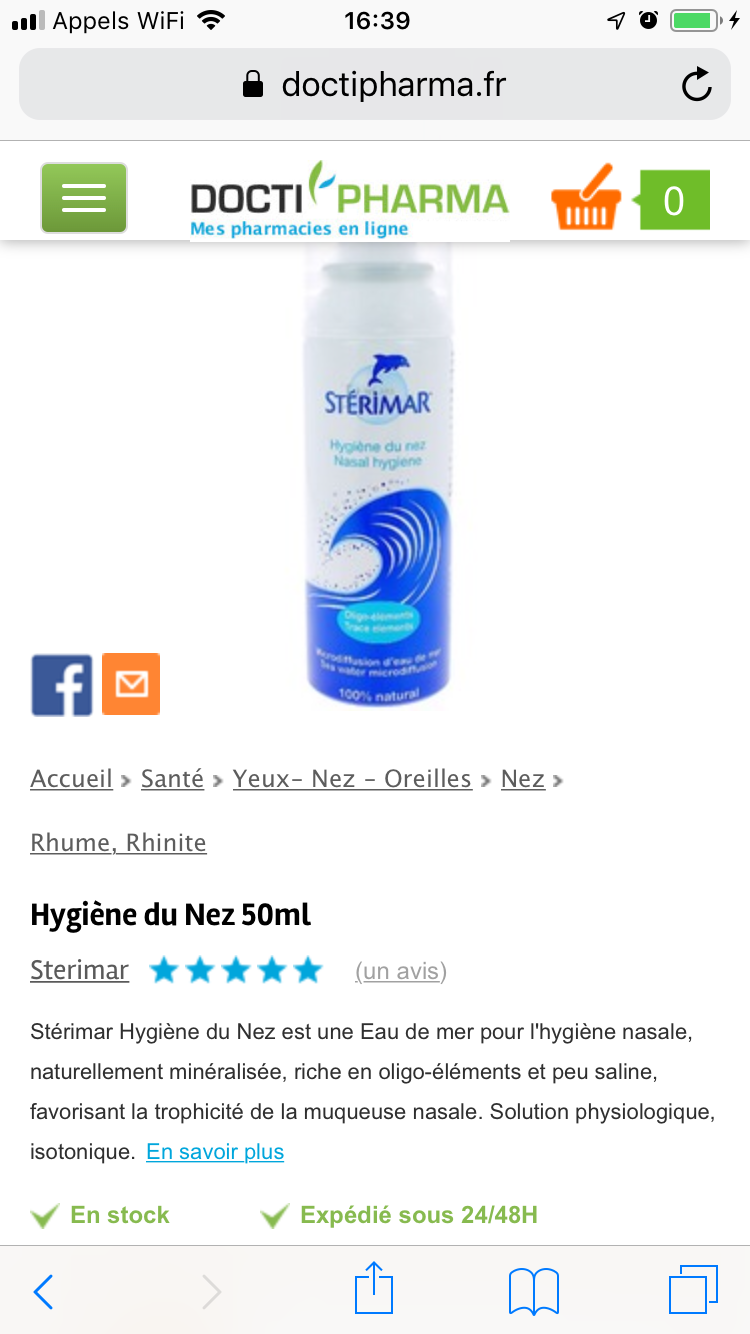This screenshot has height=1334, width=750.
Task: Open the green hamburger menu
Action: (x=84, y=198)
